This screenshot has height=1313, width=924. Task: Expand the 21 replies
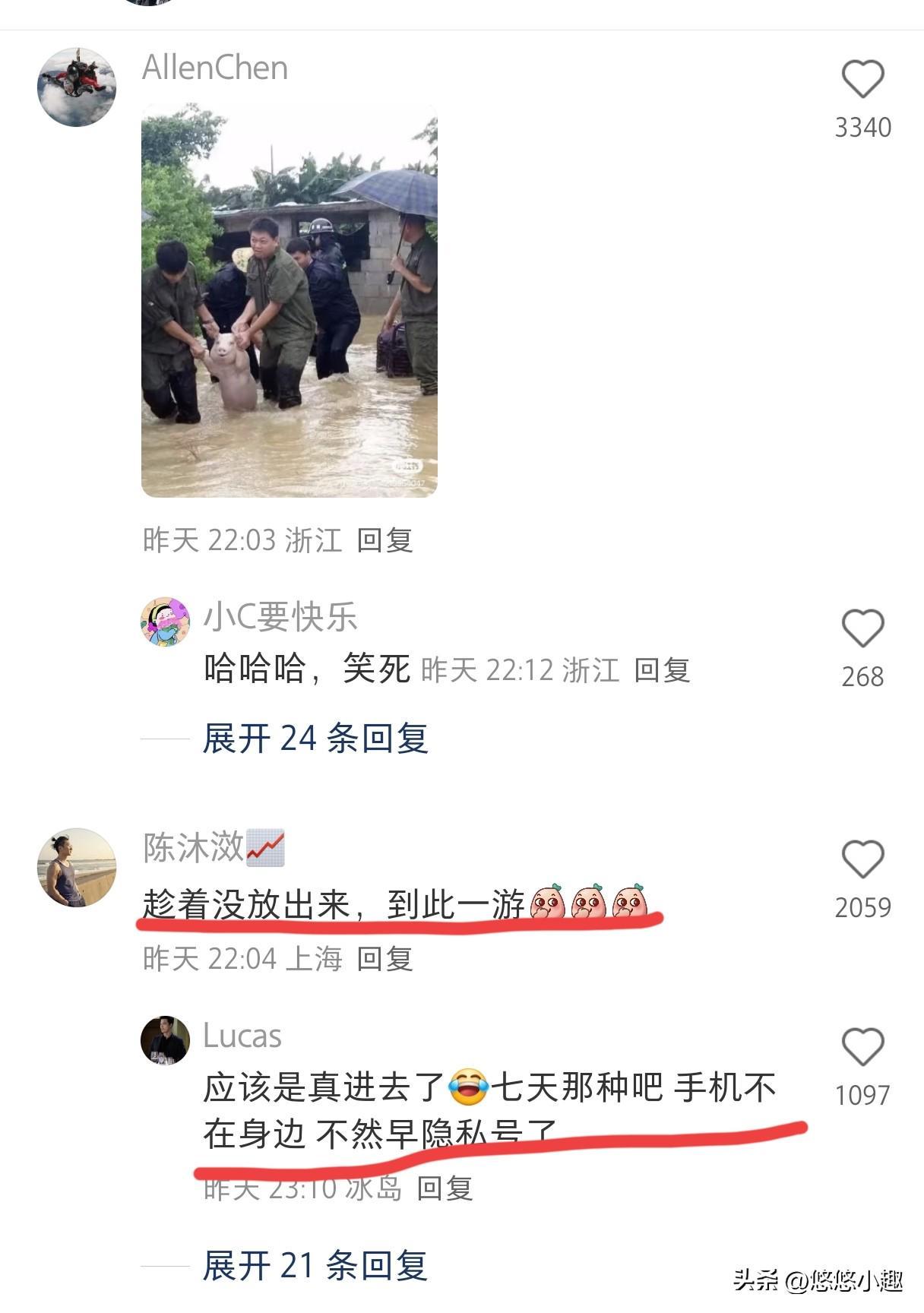(x=315, y=1265)
